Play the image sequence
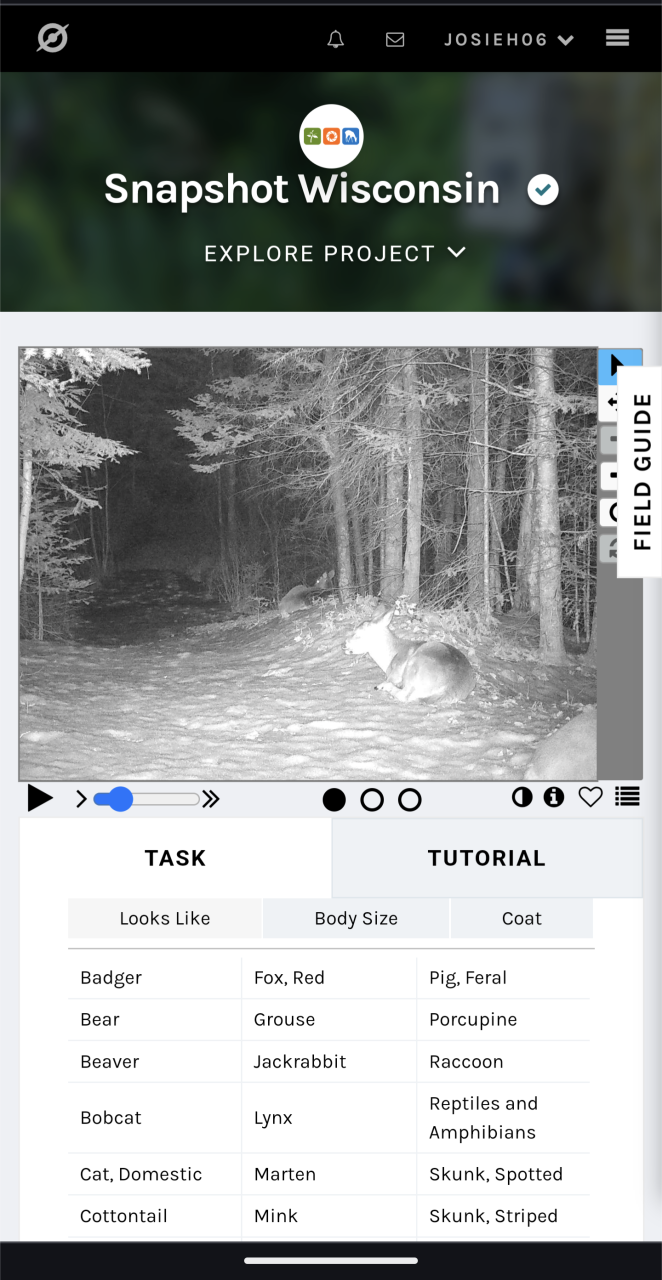Image resolution: width=662 pixels, height=1280 pixels. (x=40, y=798)
